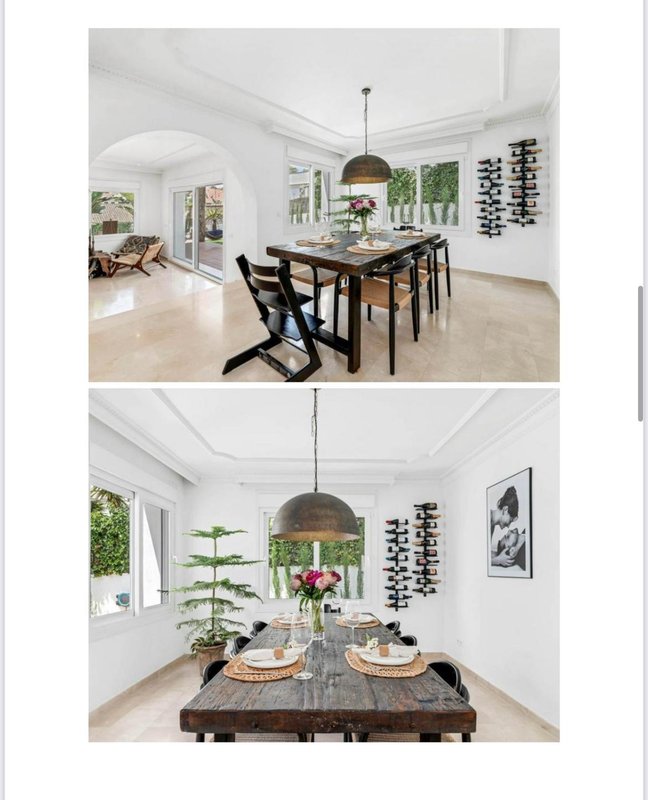Open the dining table photo with the framed portrait
This screenshot has height=800, width=648.
(x=323, y=565)
